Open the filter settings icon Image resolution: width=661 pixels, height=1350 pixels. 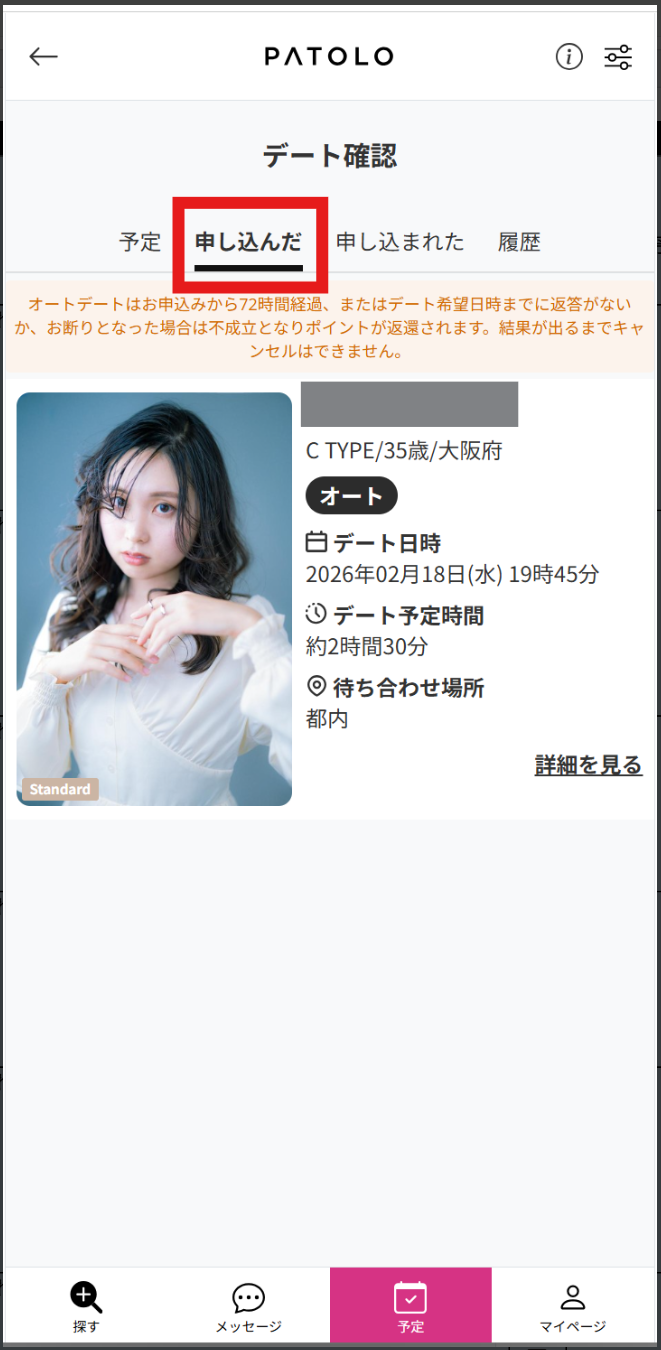point(618,57)
